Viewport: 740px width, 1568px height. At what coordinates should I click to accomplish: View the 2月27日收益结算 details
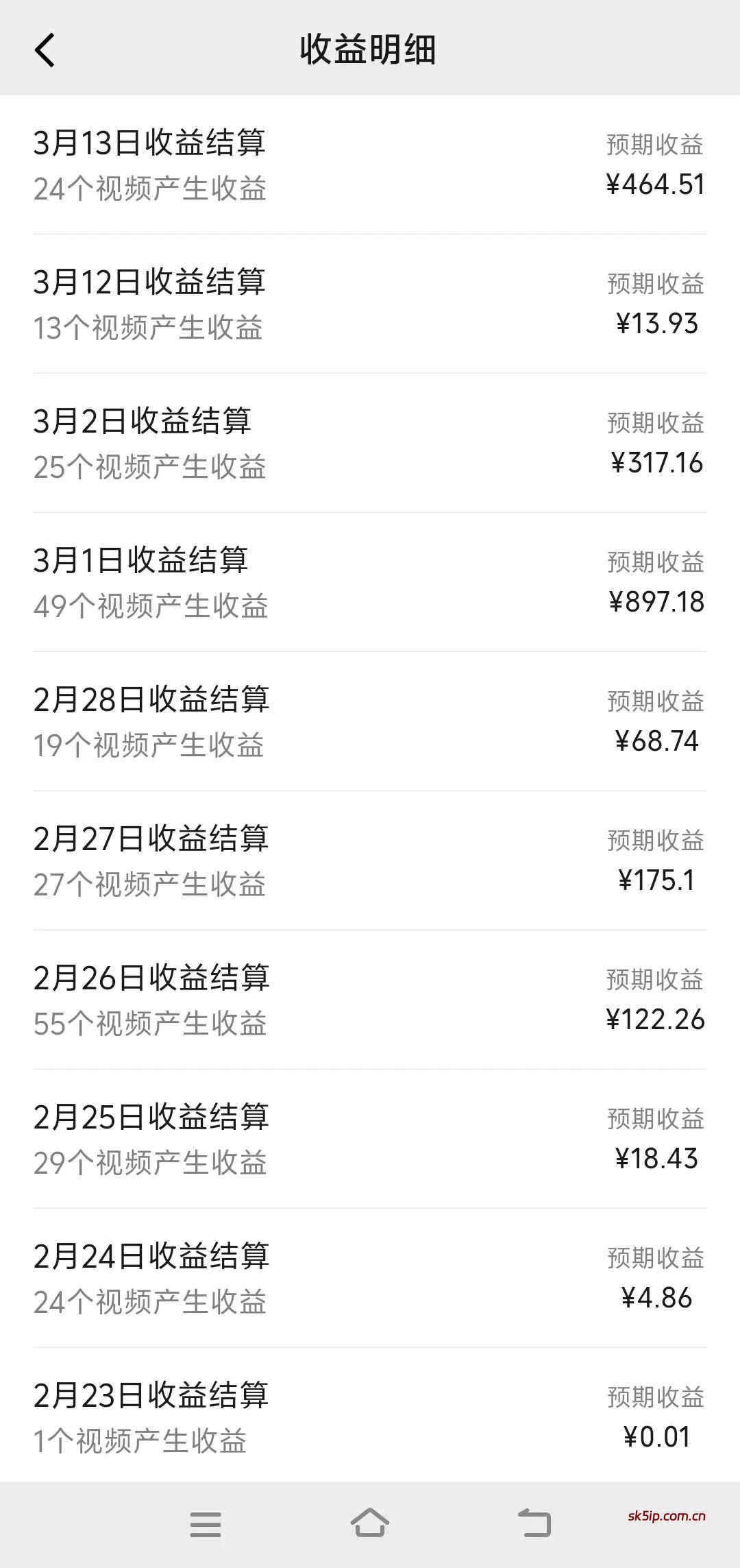click(370, 860)
